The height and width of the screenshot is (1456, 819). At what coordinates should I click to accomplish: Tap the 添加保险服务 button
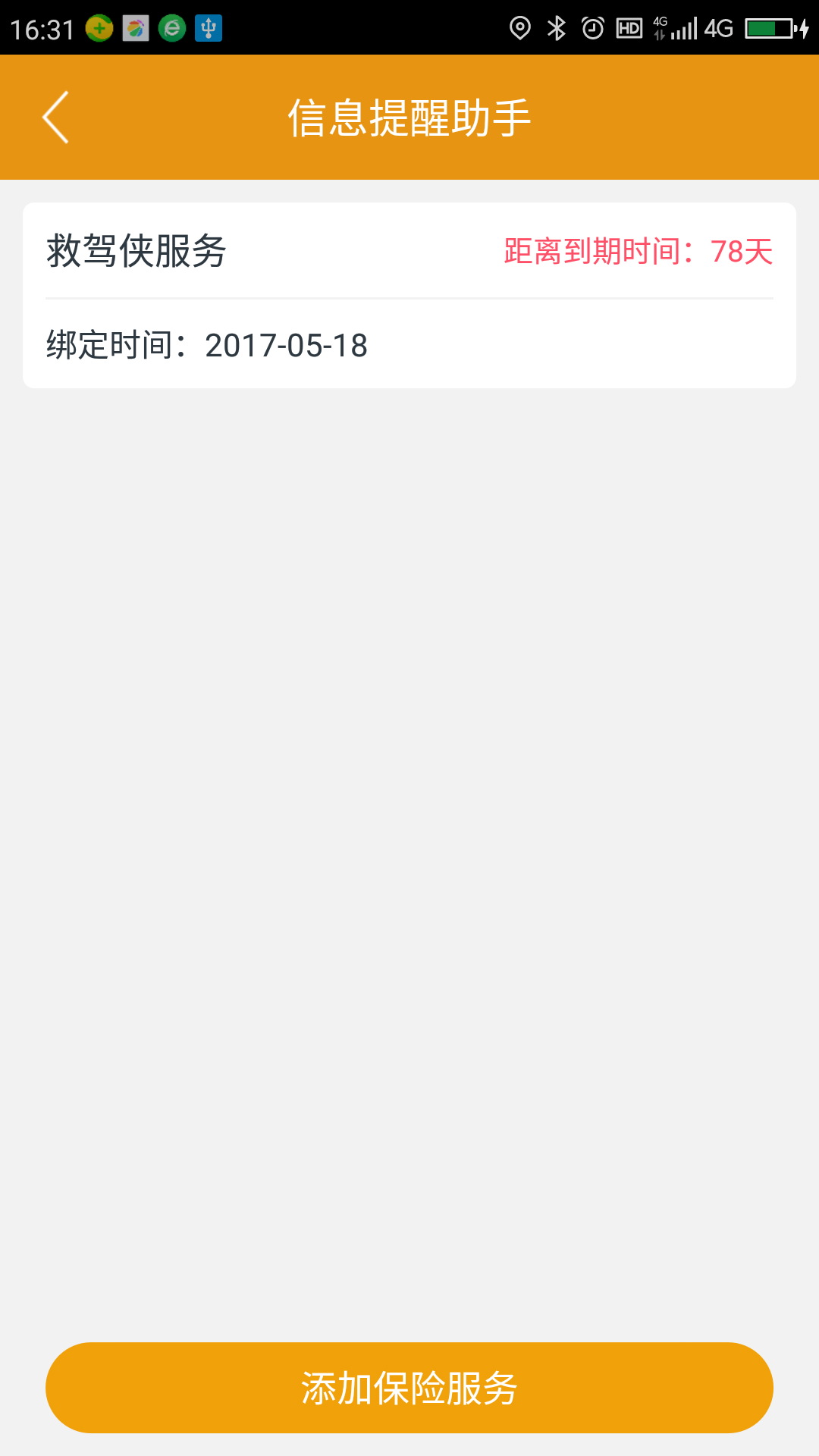click(409, 1387)
